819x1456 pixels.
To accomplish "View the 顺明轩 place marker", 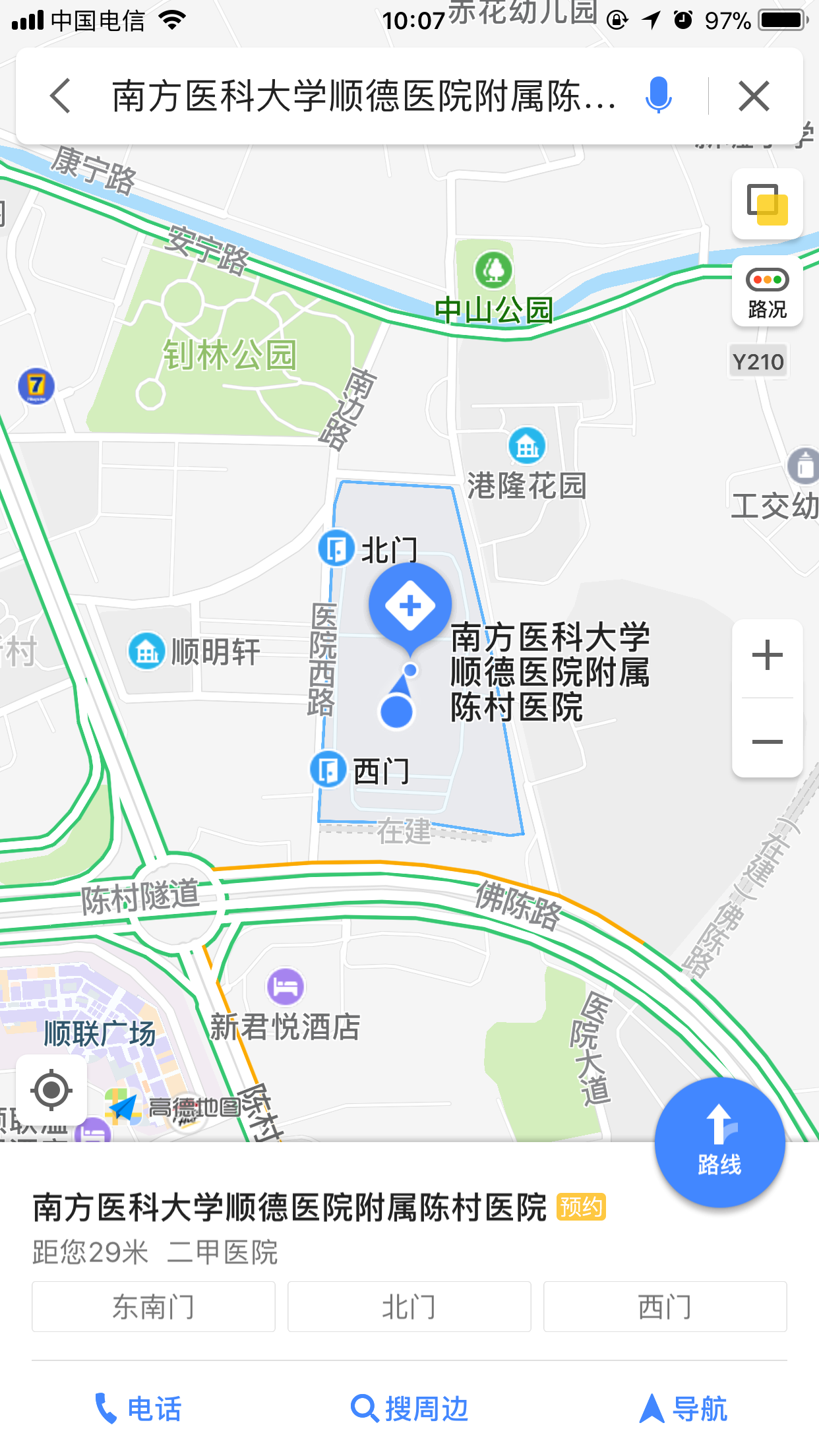I will [x=146, y=652].
